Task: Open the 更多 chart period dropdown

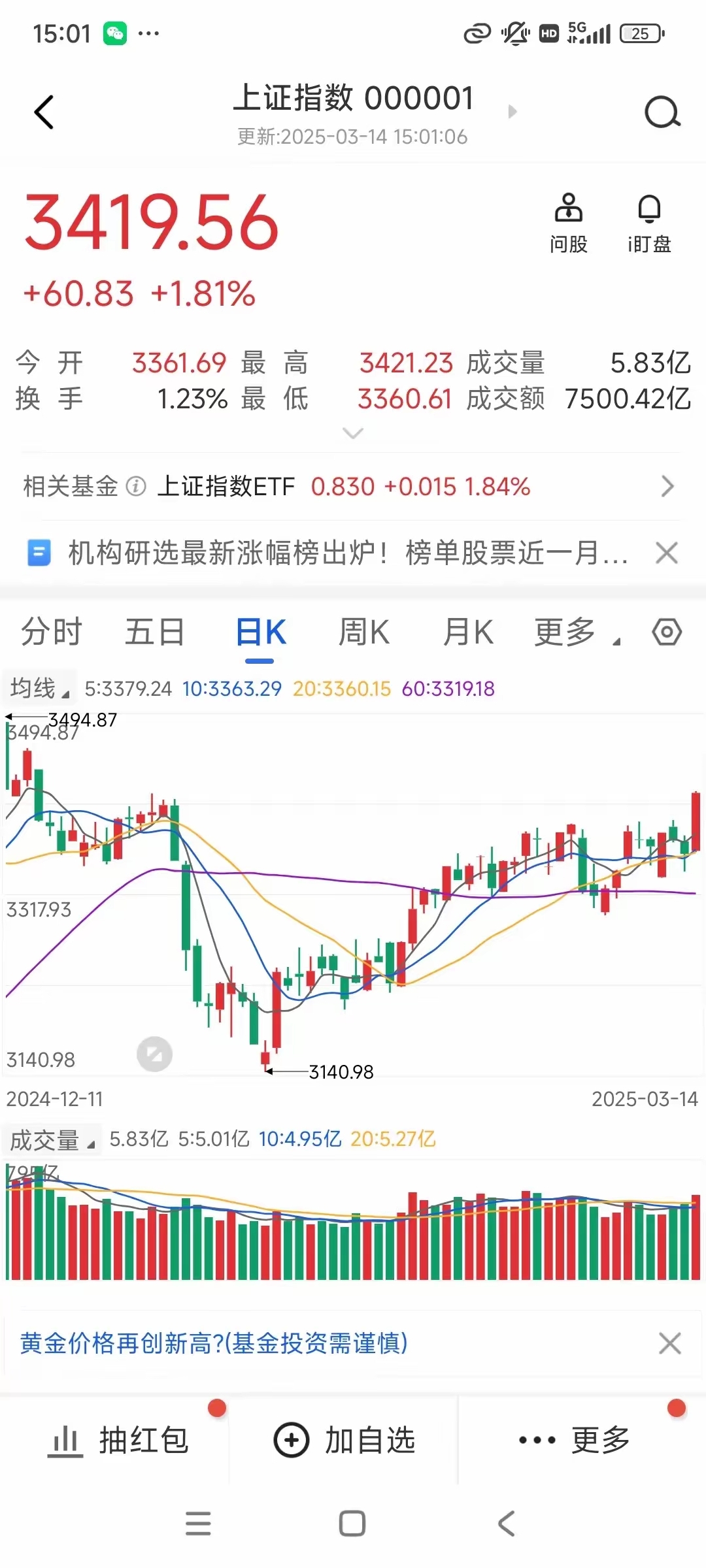Action: coord(575,632)
